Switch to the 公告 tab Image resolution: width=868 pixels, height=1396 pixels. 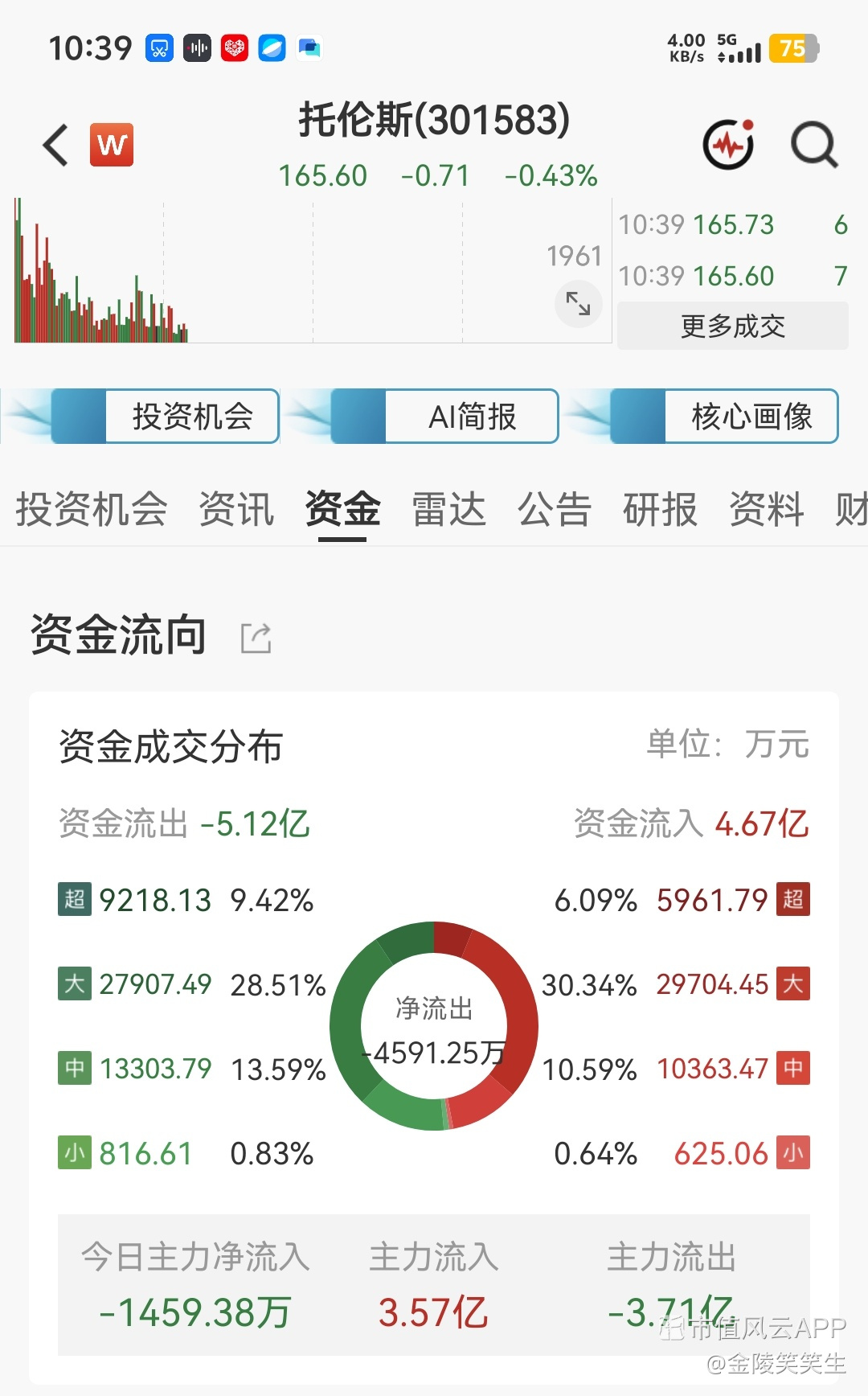pos(555,510)
